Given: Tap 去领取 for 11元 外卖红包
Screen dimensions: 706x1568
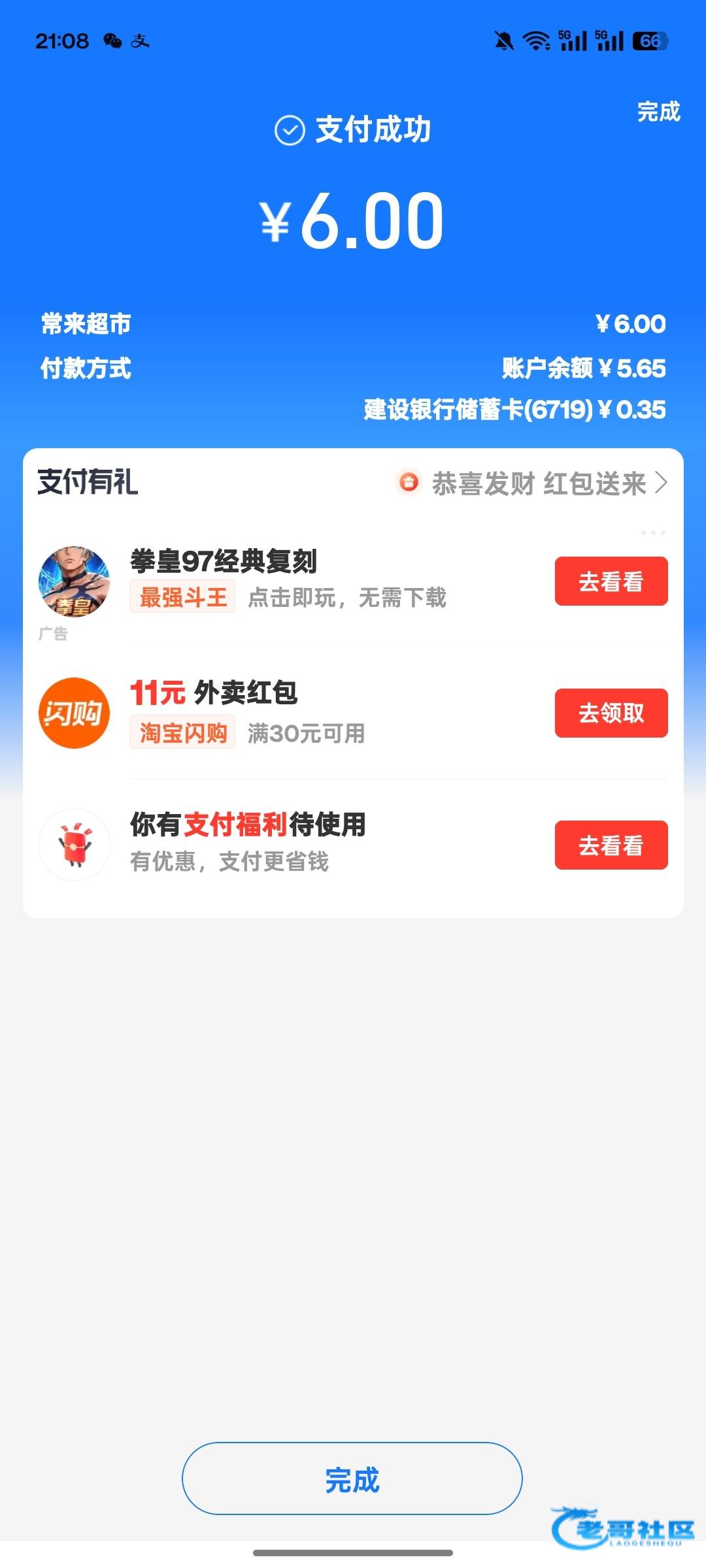Looking at the screenshot, I should [611, 713].
